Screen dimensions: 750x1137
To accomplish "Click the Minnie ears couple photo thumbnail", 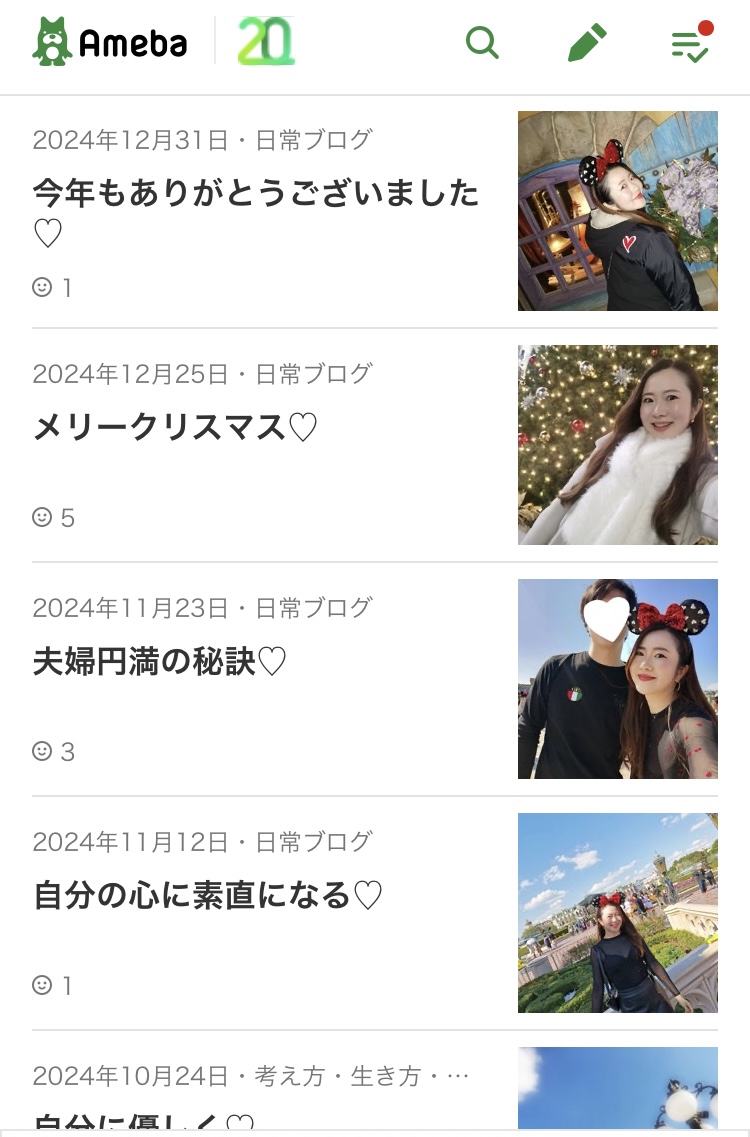I will 617,679.
